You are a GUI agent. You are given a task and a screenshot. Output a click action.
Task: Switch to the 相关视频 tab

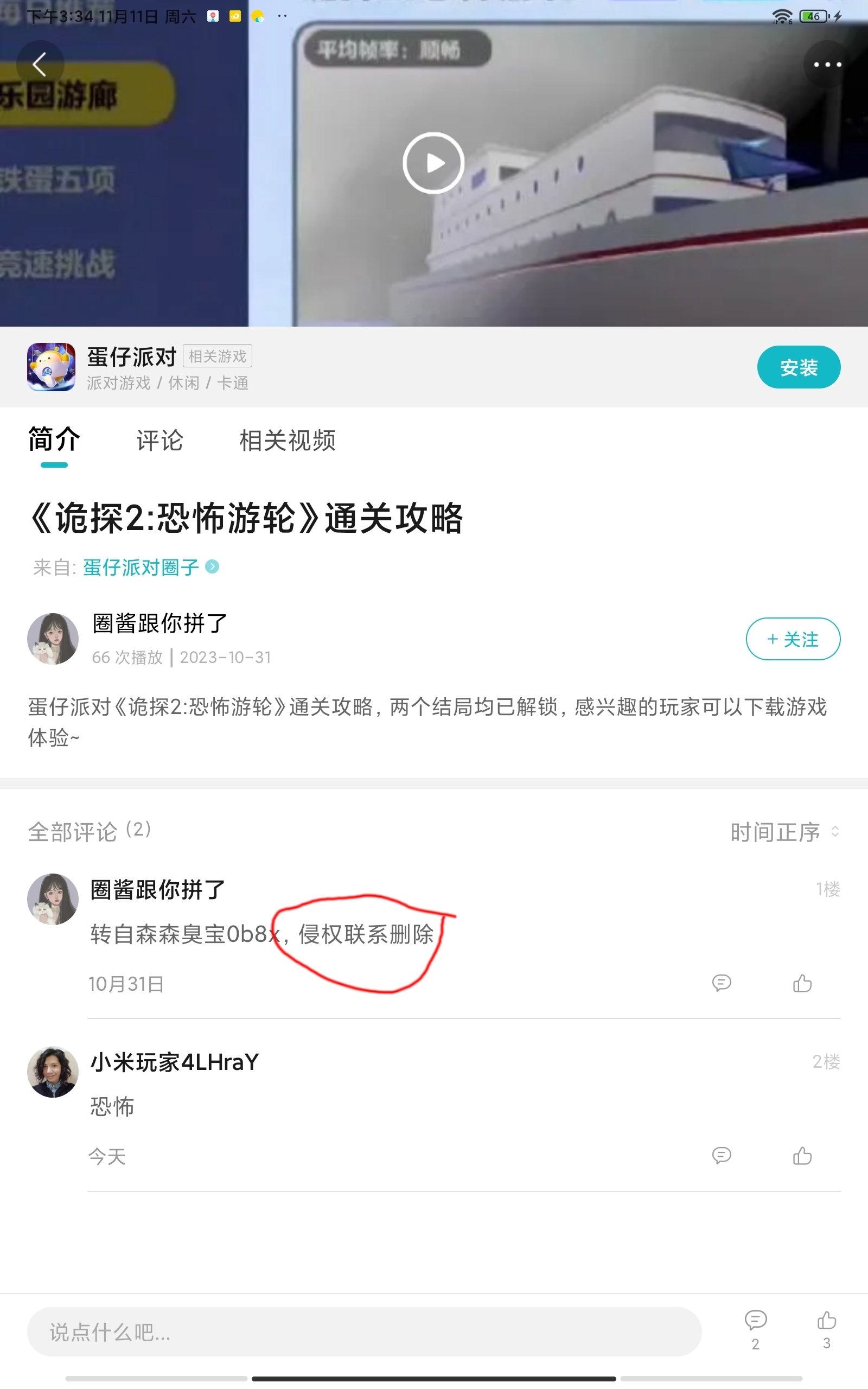click(x=287, y=441)
